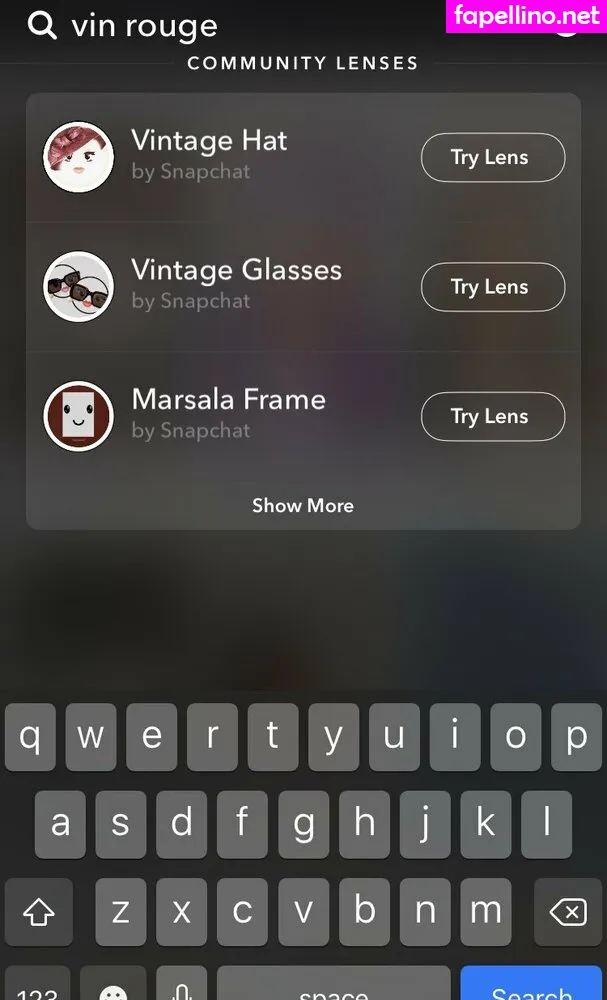
Task: Try the Vintage Glasses lens
Action: click(492, 287)
